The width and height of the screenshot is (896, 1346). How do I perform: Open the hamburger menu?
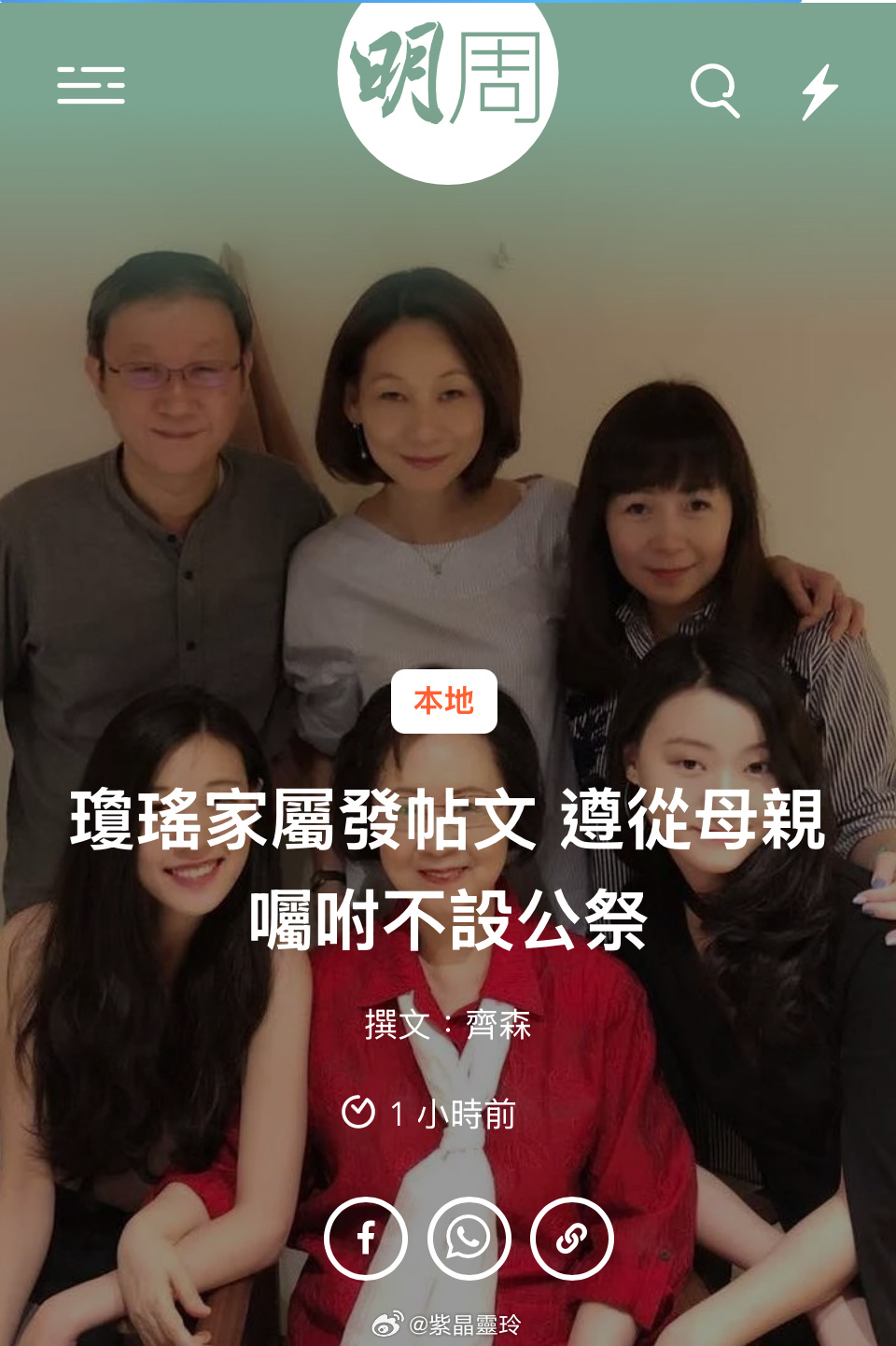[91, 85]
